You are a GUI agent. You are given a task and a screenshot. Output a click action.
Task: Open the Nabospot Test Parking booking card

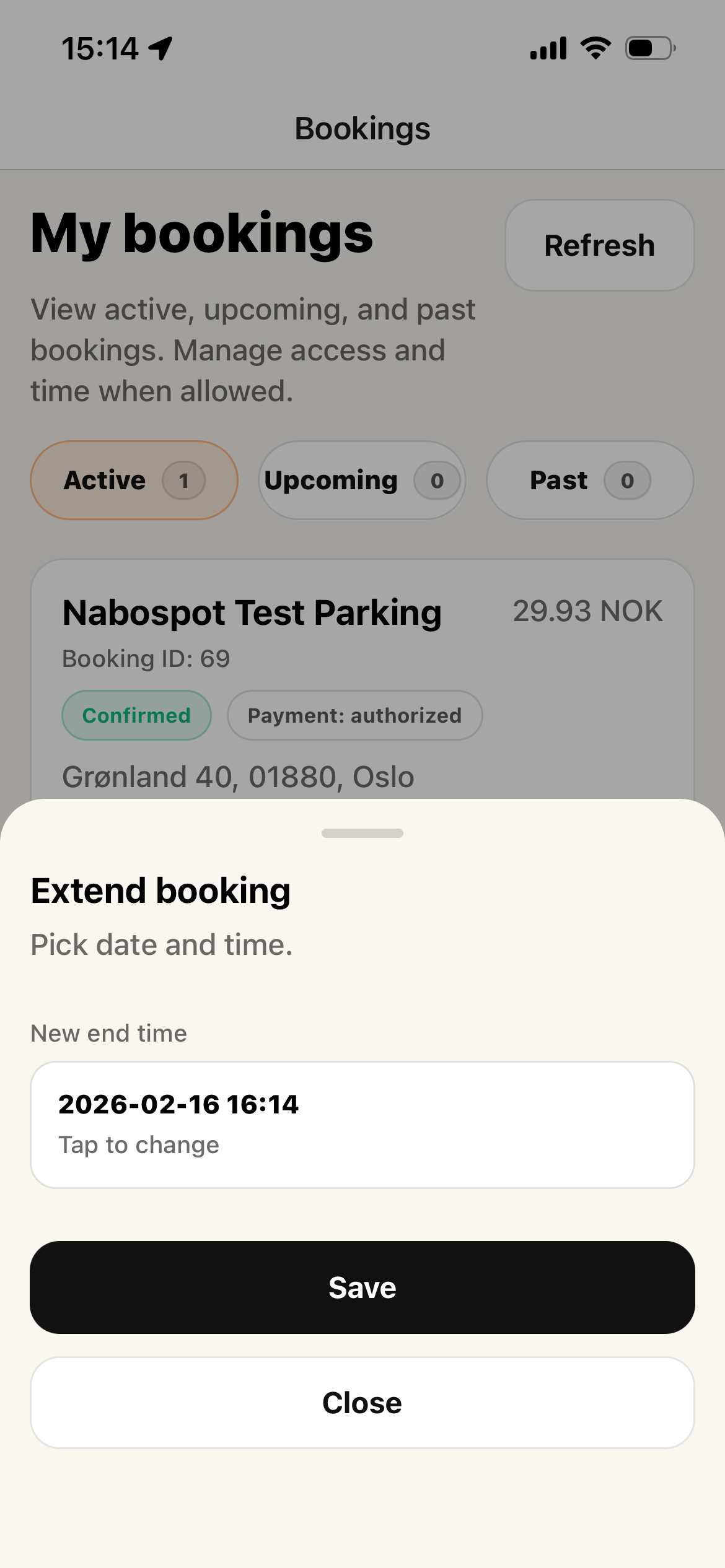252,613
